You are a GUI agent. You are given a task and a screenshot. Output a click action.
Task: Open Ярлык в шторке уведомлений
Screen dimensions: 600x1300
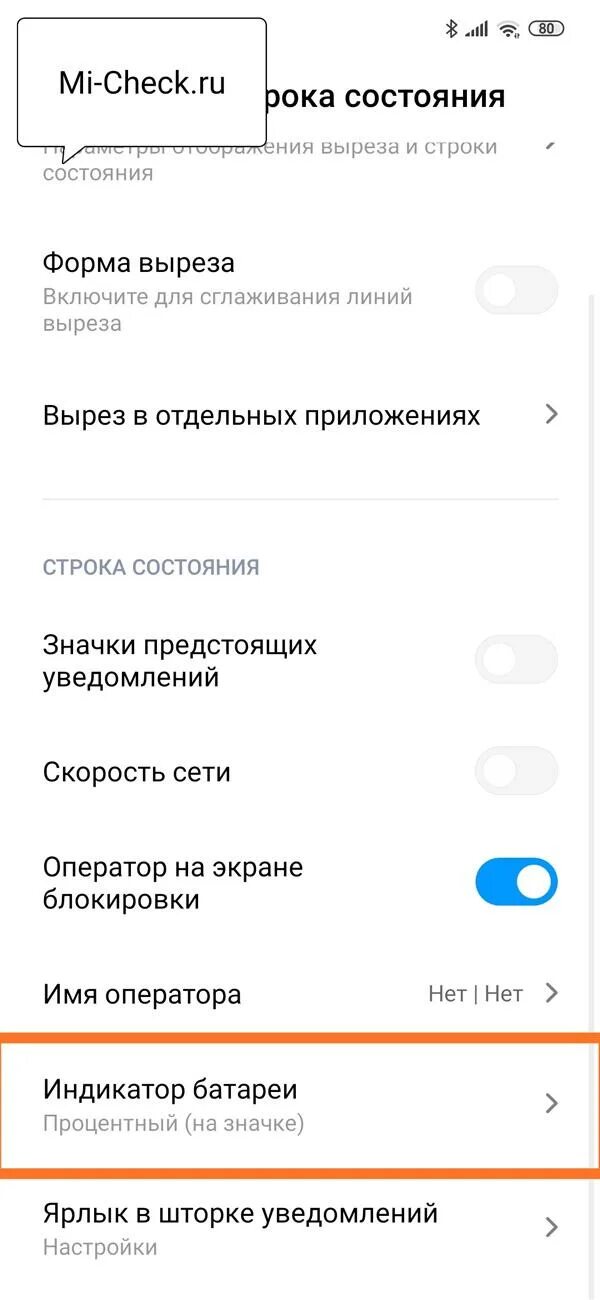click(300, 1228)
